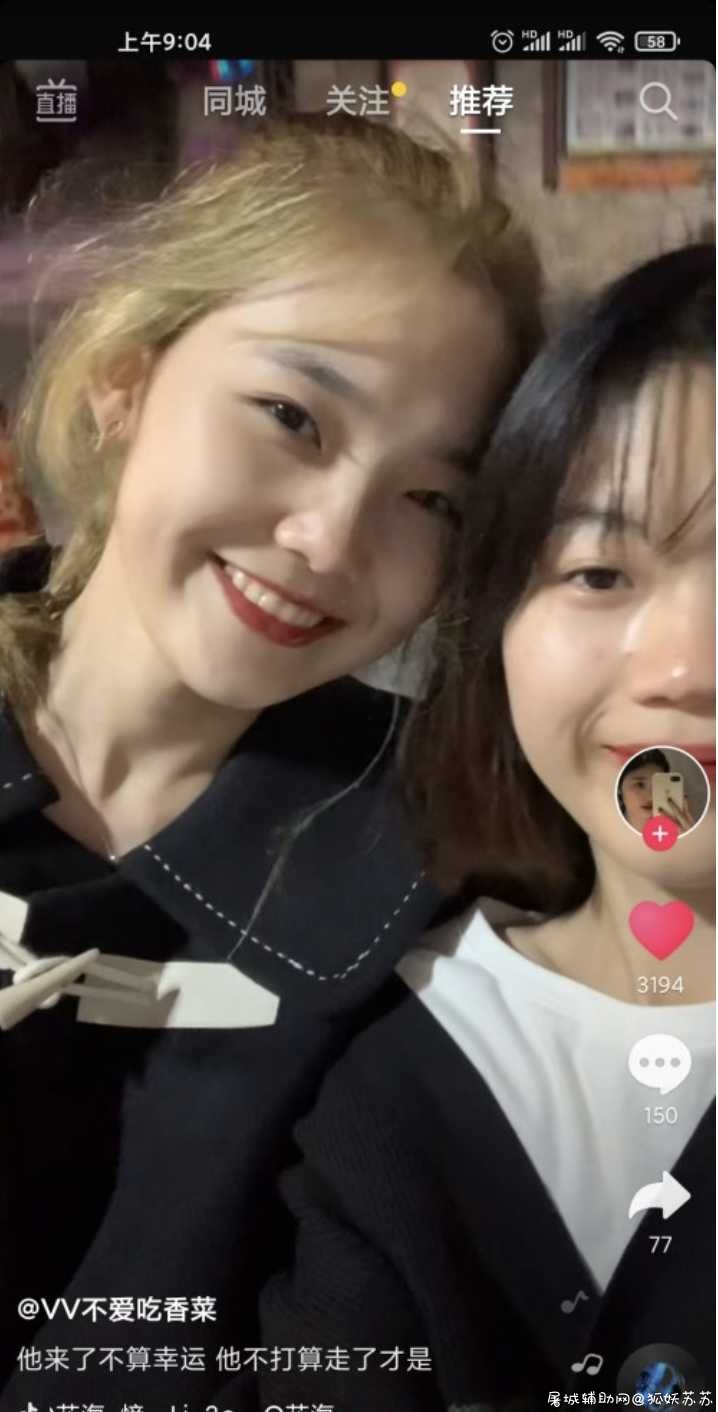Switch to the 关注 tab
The image size is (718, 1412).
(x=357, y=101)
